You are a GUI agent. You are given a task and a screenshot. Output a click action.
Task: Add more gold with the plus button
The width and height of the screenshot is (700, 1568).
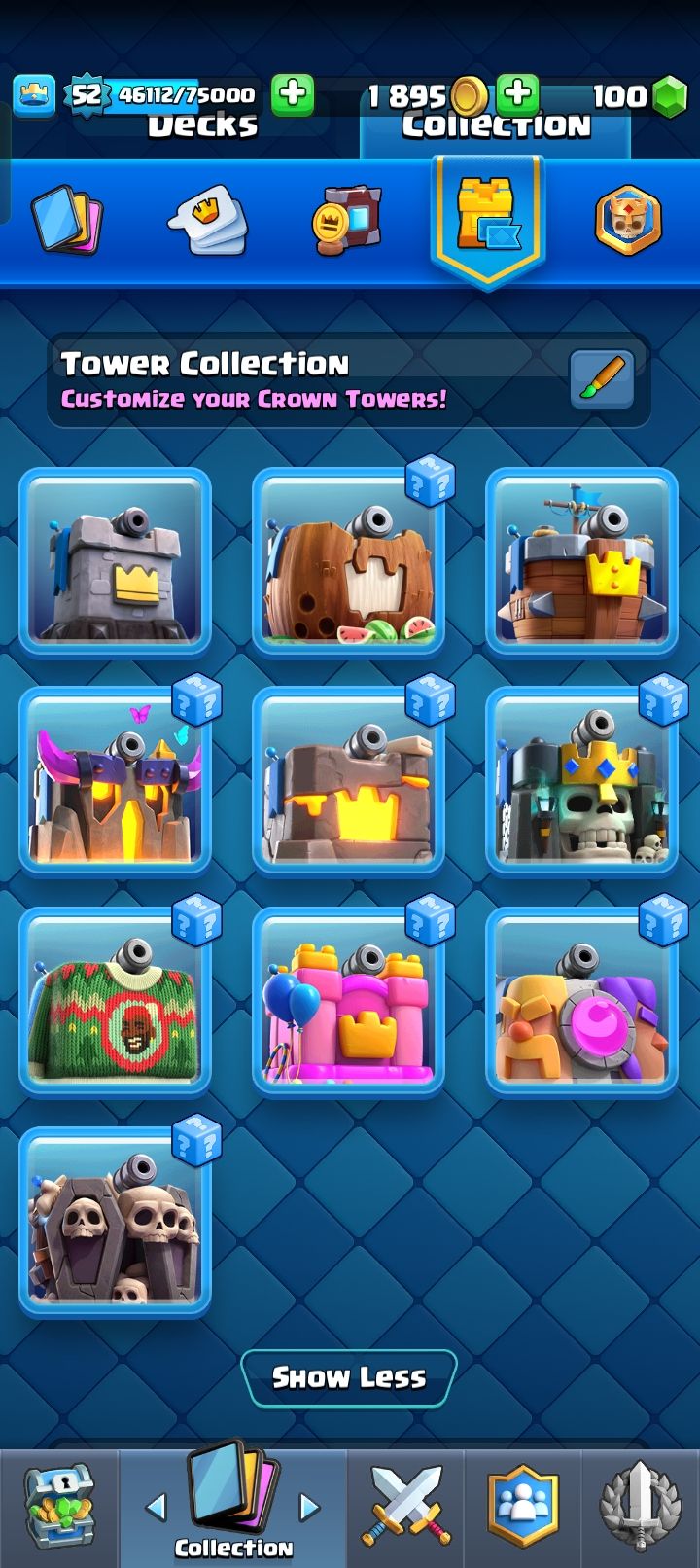point(518,94)
